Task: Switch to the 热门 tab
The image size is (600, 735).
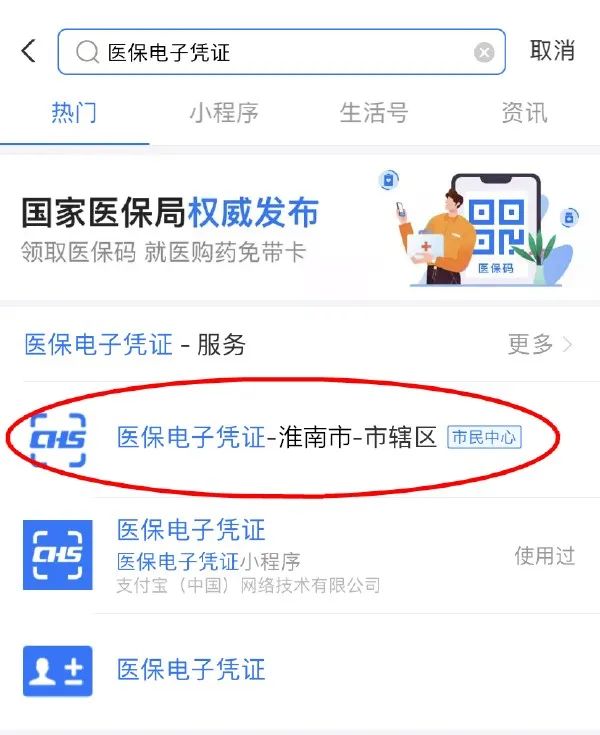Action: pyautogui.click(x=74, y=112)
